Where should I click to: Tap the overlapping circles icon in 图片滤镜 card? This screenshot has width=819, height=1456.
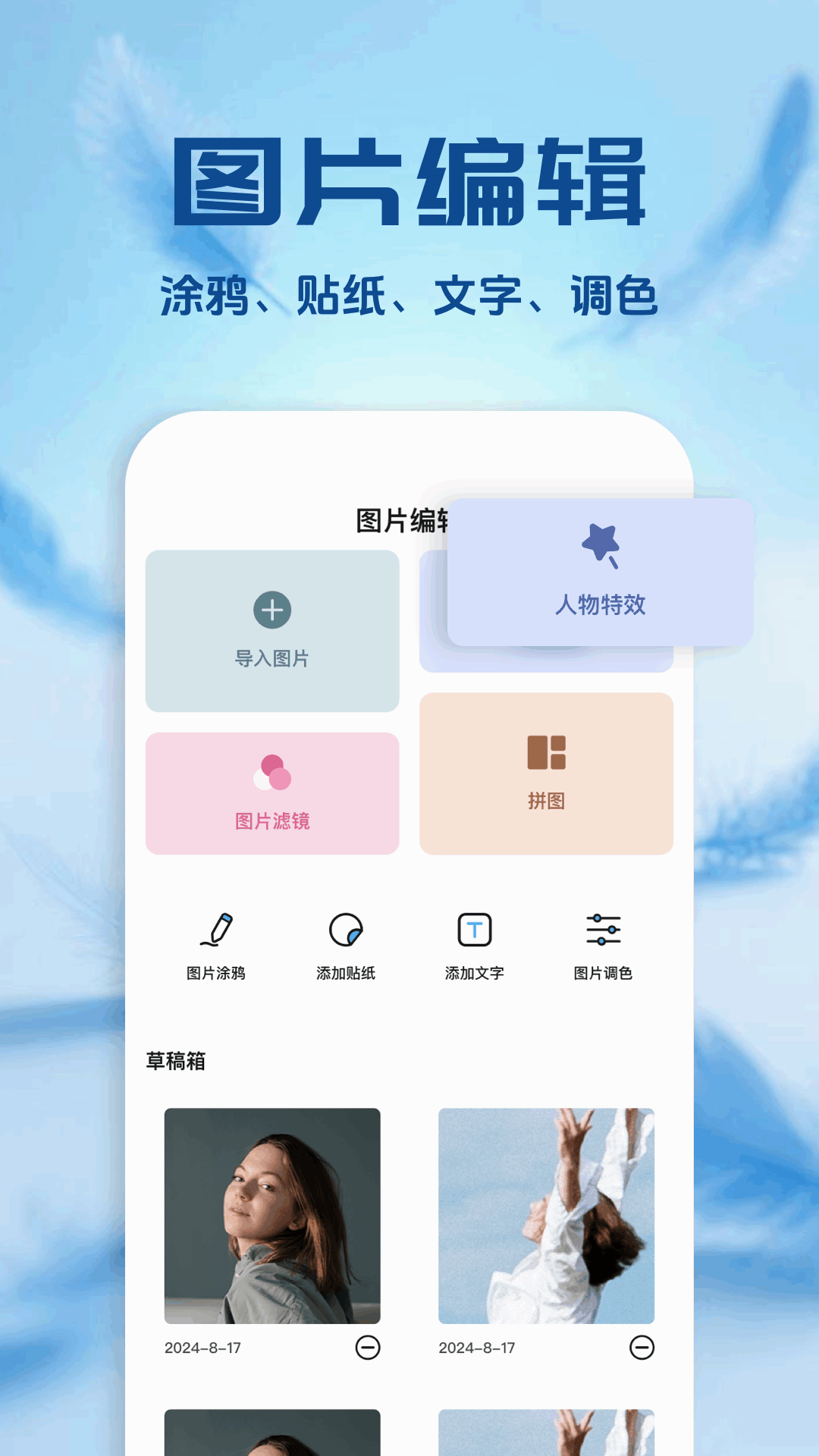click(x=273, y=772)
